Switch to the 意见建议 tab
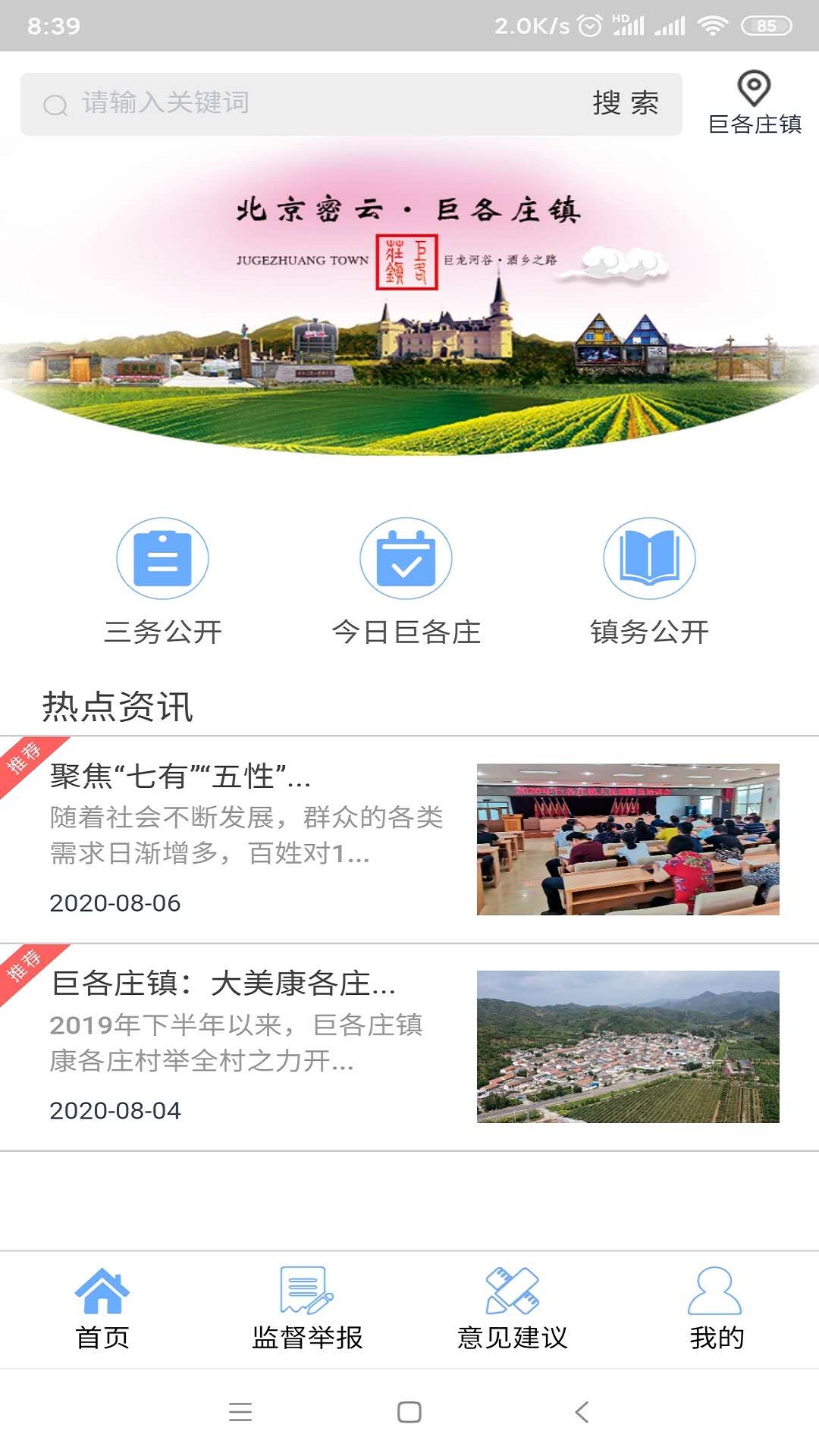819x1456 pixels. tap(512, 1309)
